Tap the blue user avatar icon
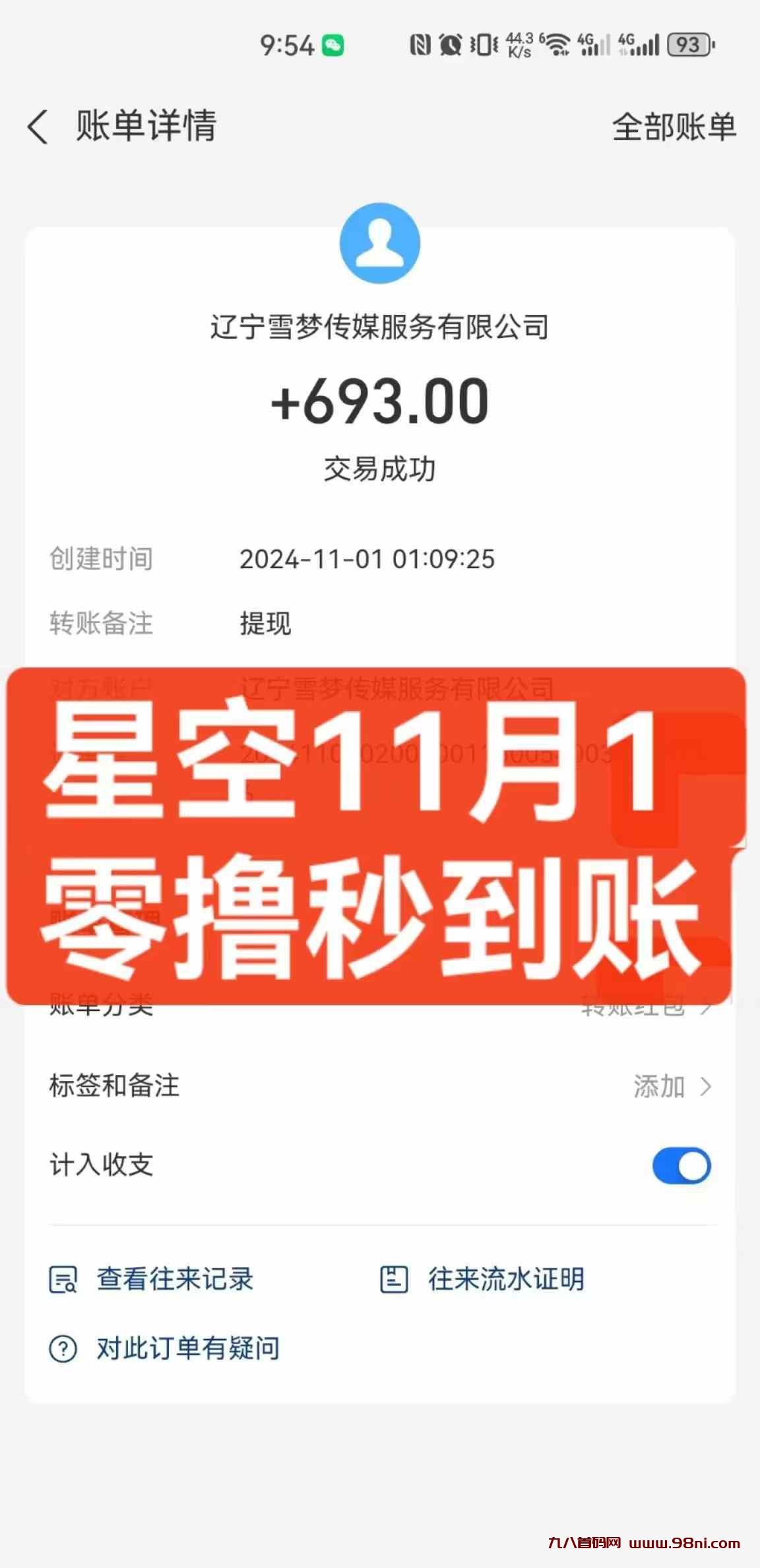 click(380, 243)
